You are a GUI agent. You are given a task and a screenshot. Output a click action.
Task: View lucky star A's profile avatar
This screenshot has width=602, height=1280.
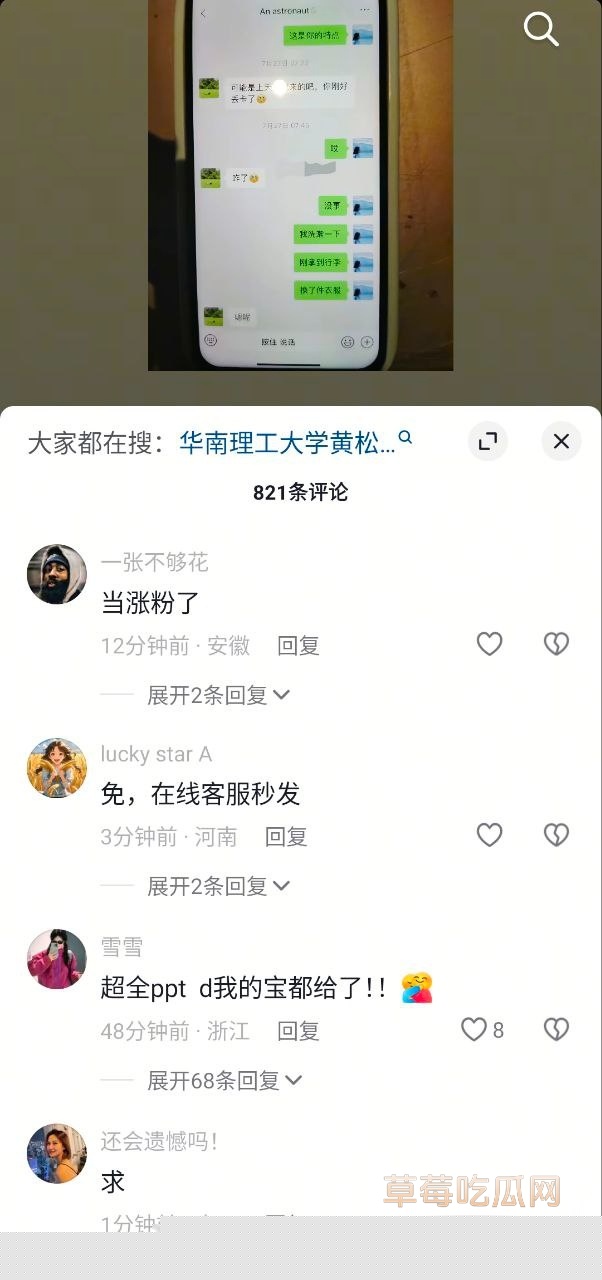(57, 768)
